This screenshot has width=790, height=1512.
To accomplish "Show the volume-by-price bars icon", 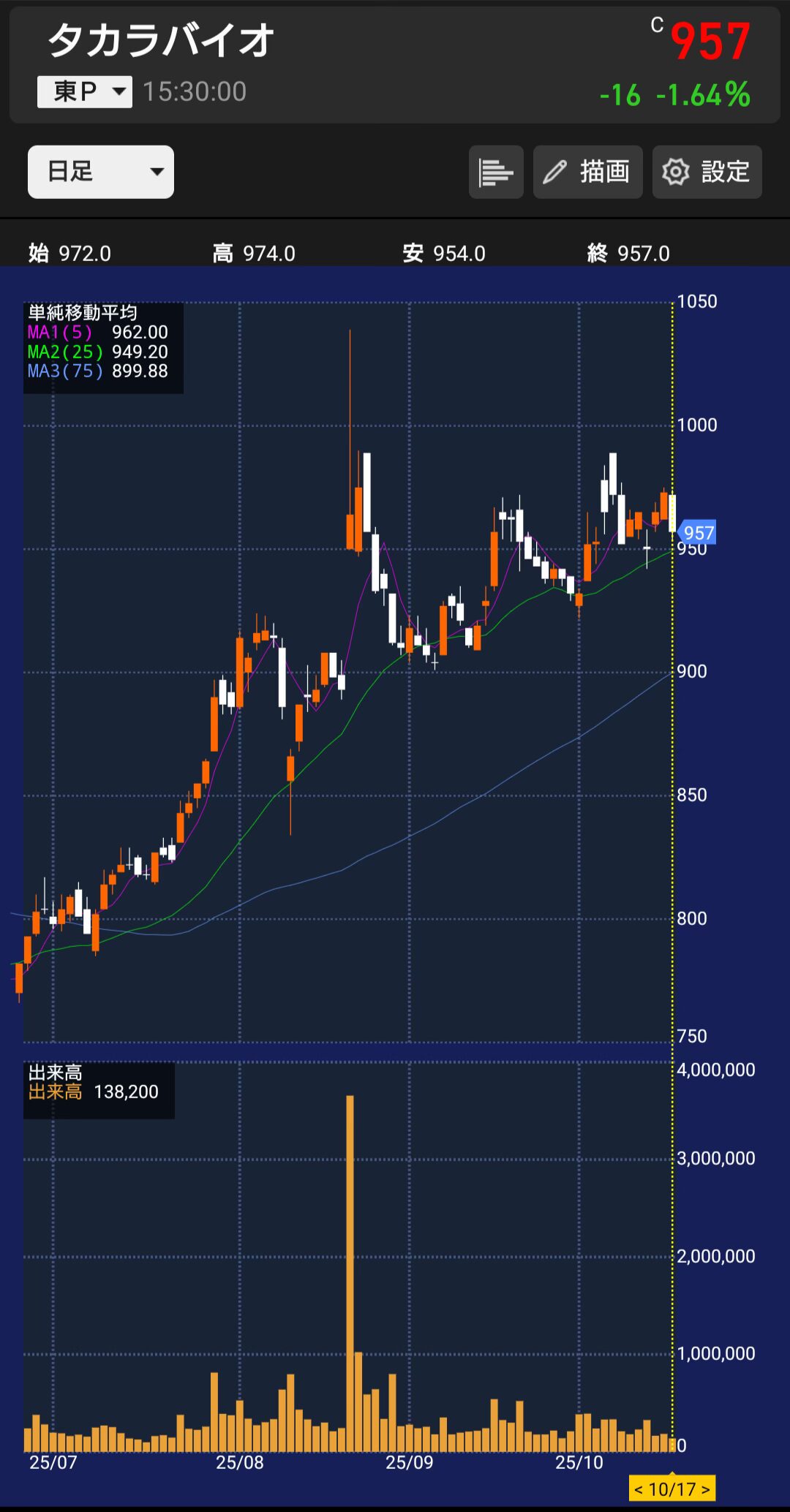I will tap(496, 173).
